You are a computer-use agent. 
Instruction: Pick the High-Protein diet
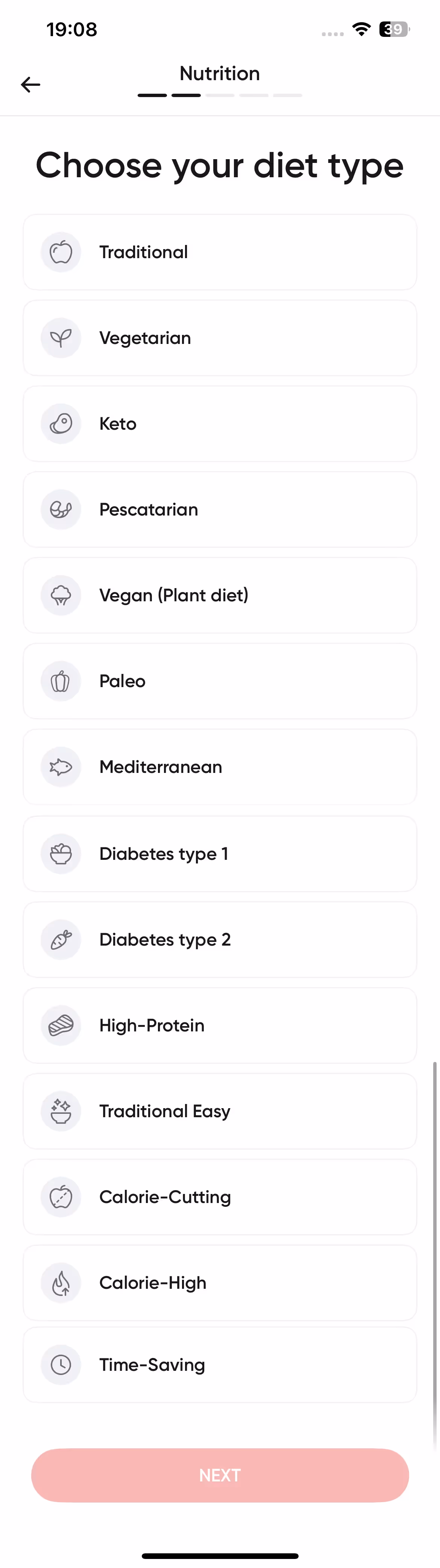(220, 1025)
